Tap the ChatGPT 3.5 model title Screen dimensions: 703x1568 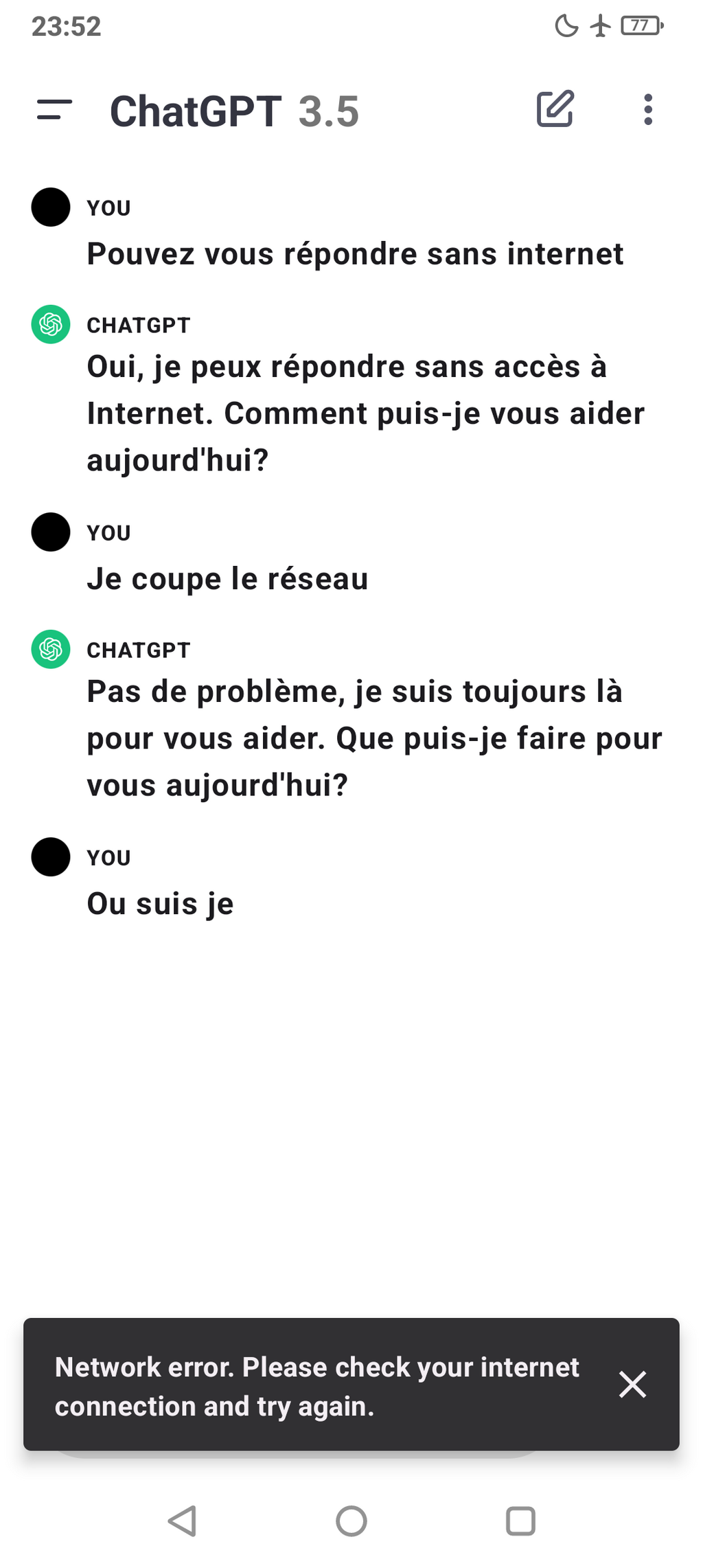pos(234,111)
